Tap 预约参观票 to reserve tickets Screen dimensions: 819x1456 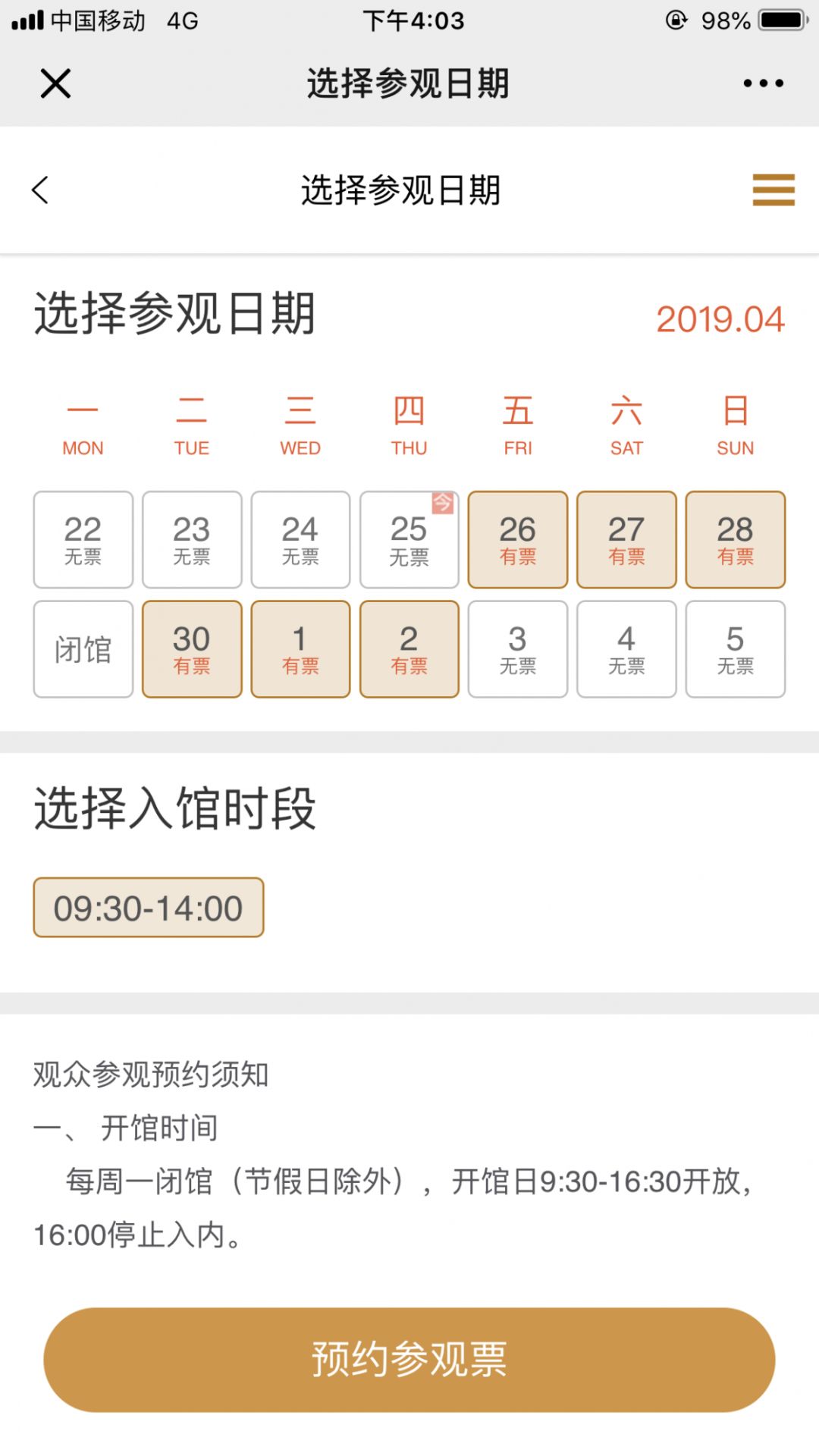(409, 1359)
